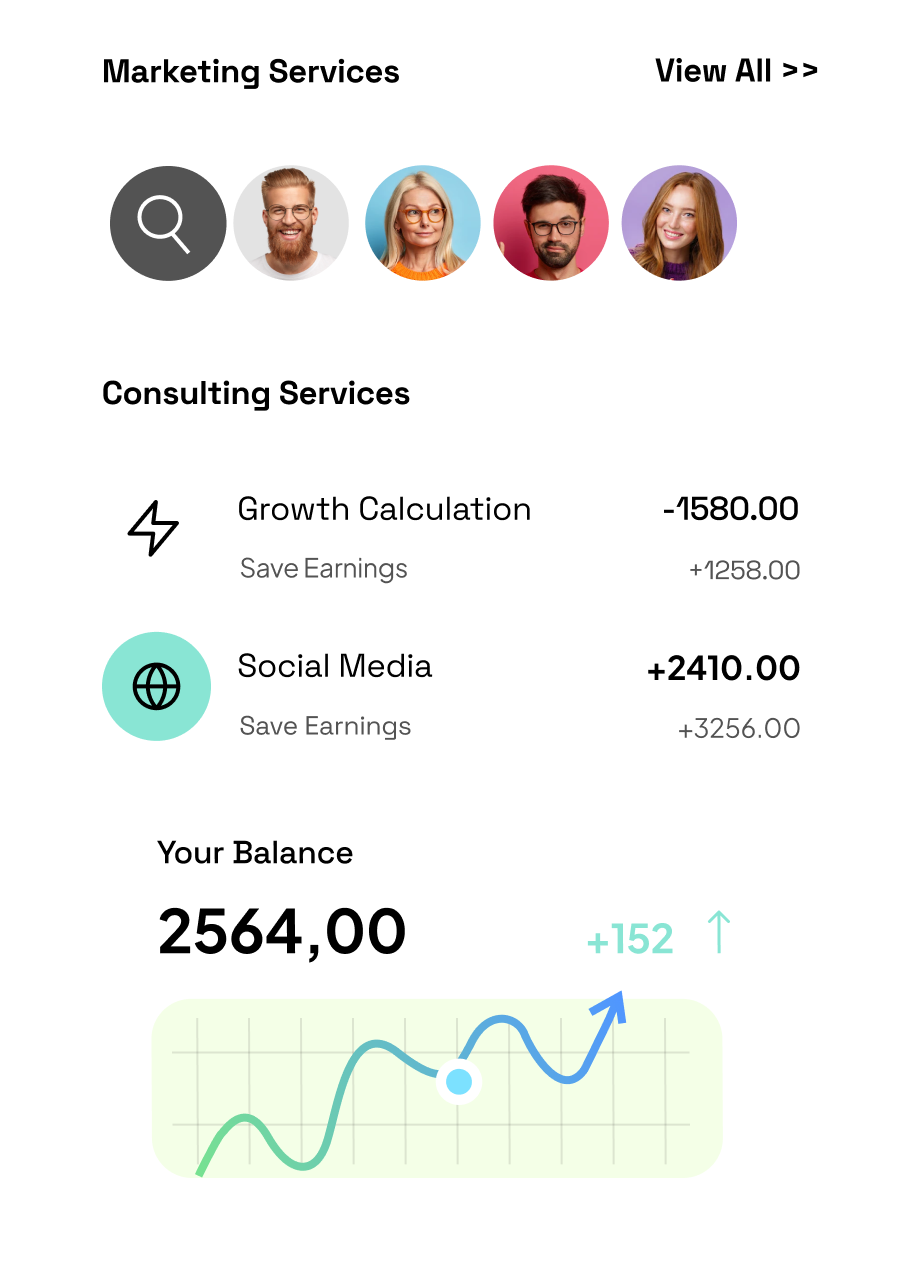Select the bearded man with glasses avatar

pos(291,222)
